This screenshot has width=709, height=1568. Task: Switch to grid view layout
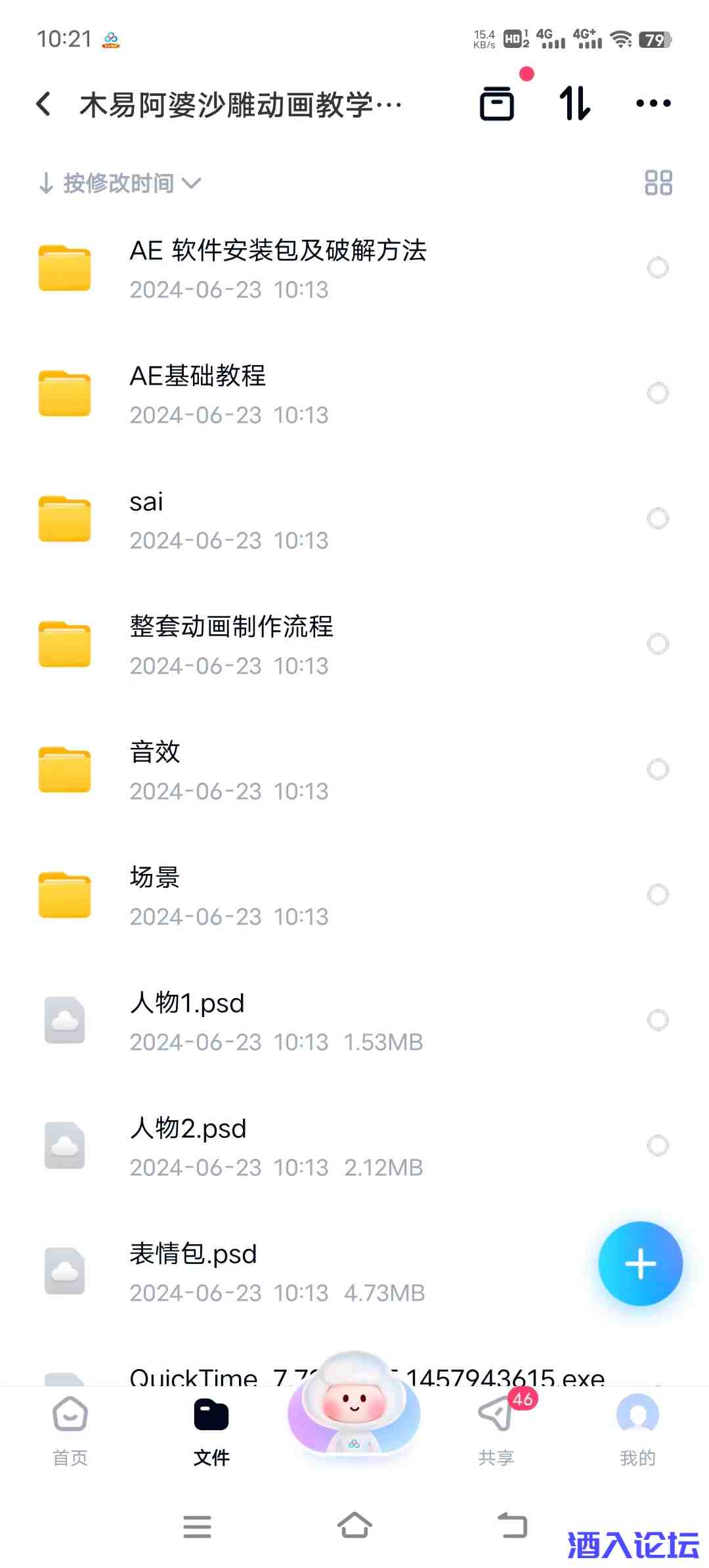coord(658,183)
